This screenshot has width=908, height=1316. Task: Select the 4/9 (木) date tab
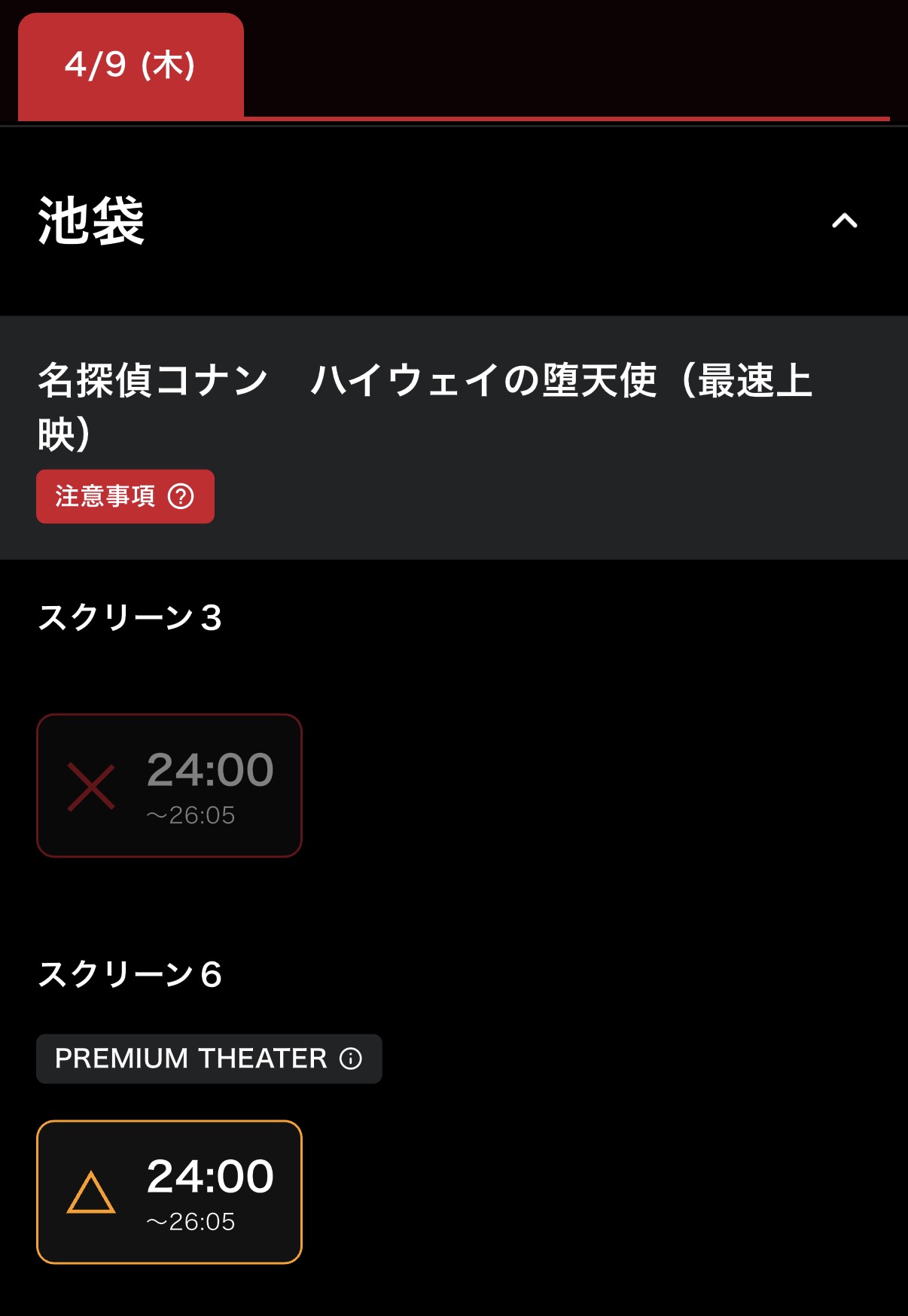130,66
